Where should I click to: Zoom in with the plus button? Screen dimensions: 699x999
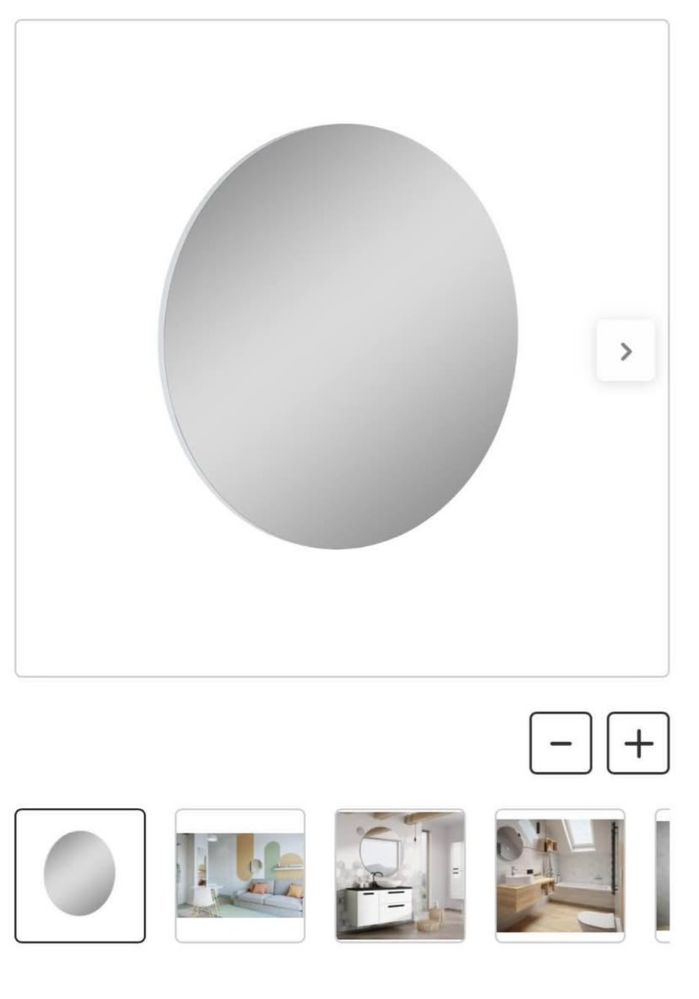(x=638, y=743)
